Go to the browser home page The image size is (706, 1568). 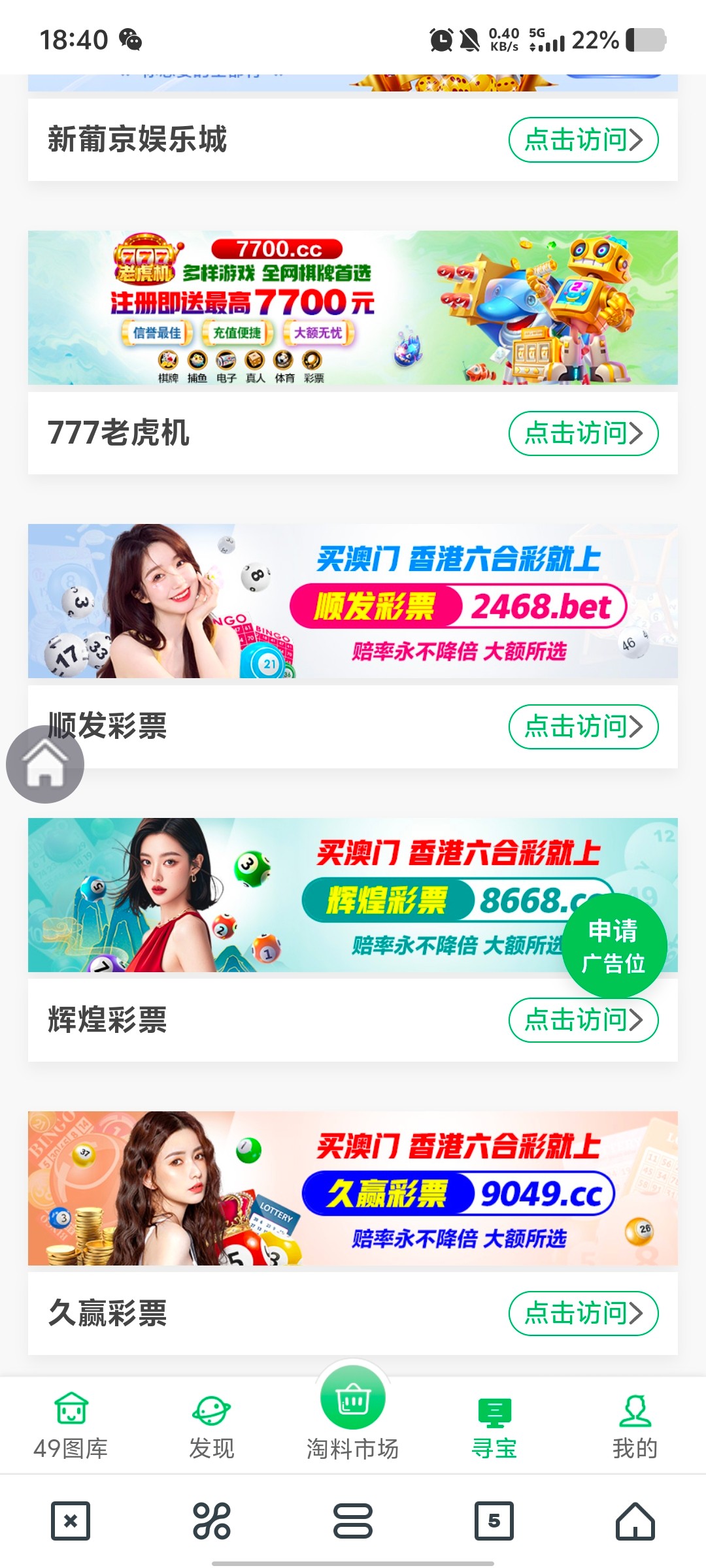pos(635,1521)
